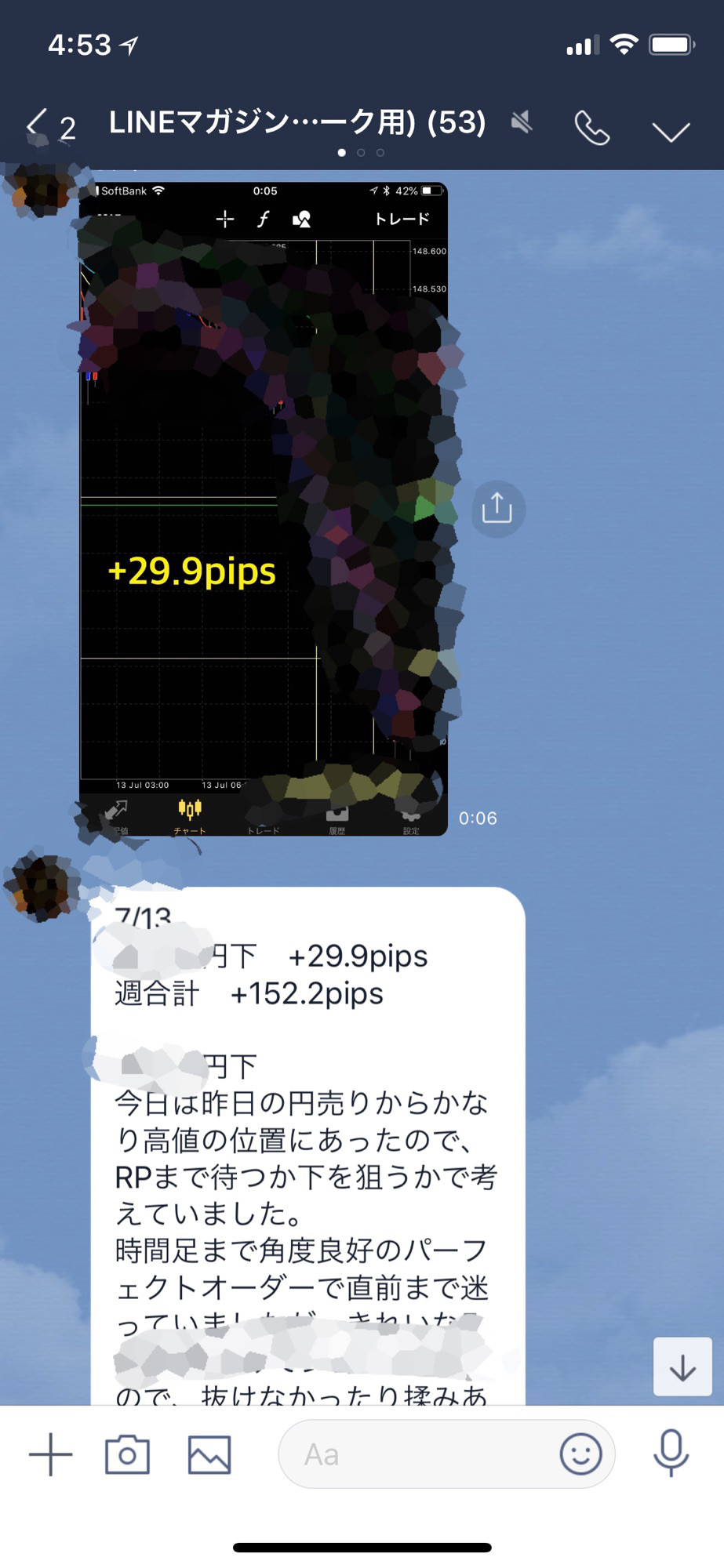This screenshot has width=724, height=1568.
Task: Open the trading chart image
Action: tap(263, 508)
